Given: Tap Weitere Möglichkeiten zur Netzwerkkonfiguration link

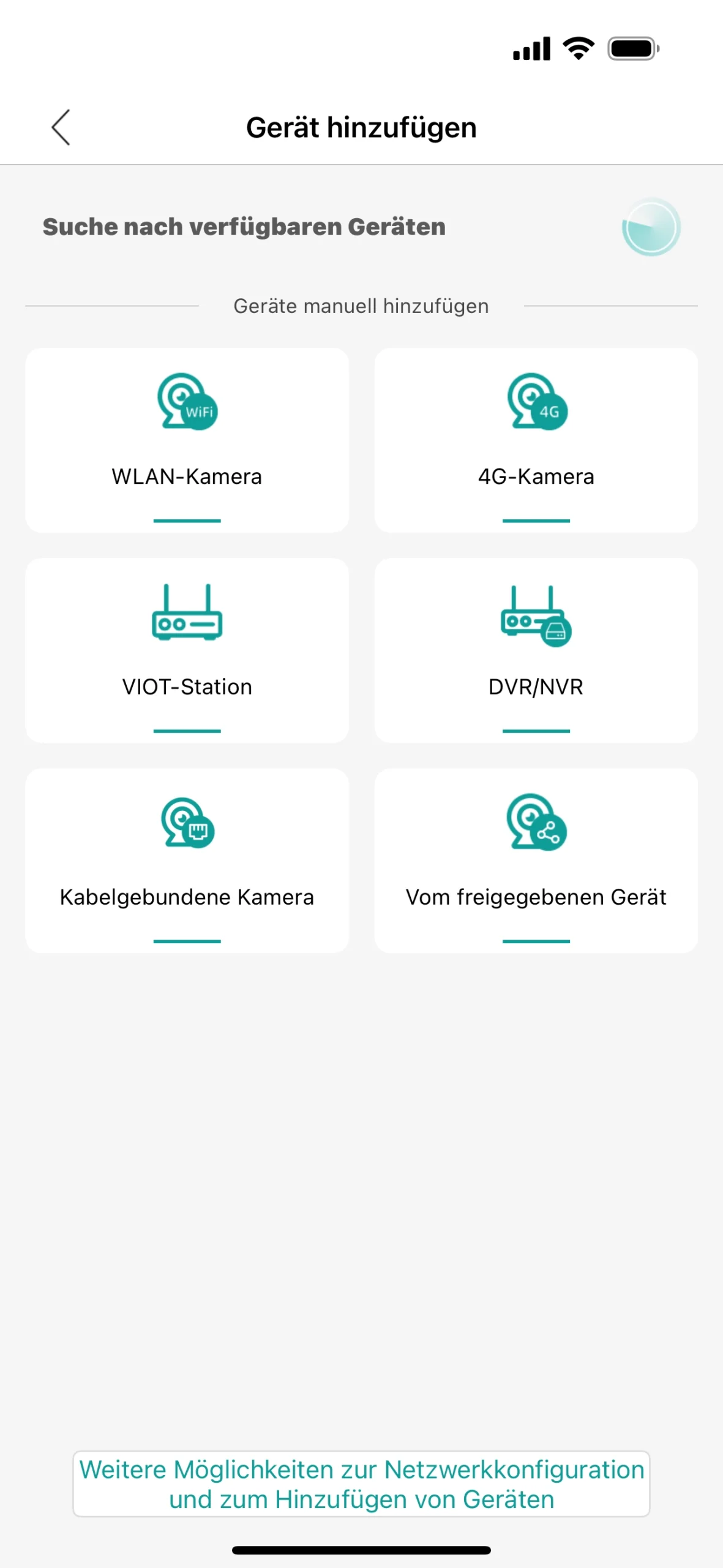Looking at the screenshot, I should click(361, 1483).
